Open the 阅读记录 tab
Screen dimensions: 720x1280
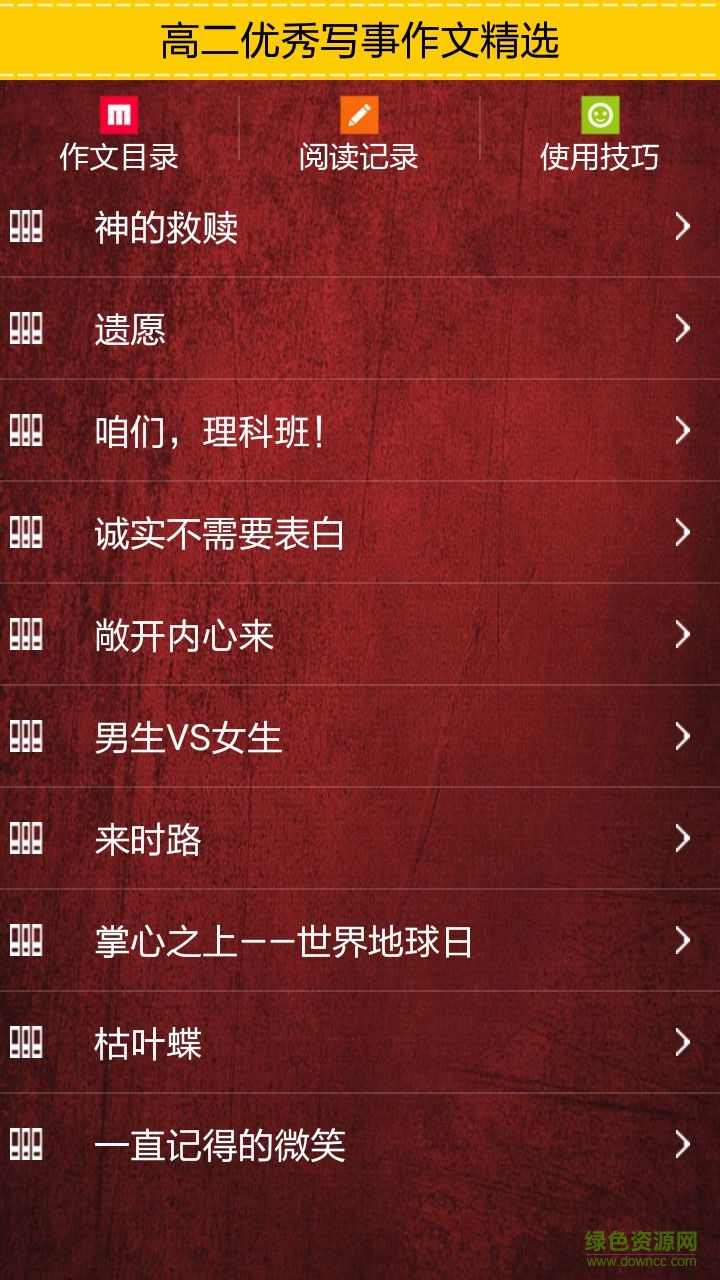click(x=359, y=135)
